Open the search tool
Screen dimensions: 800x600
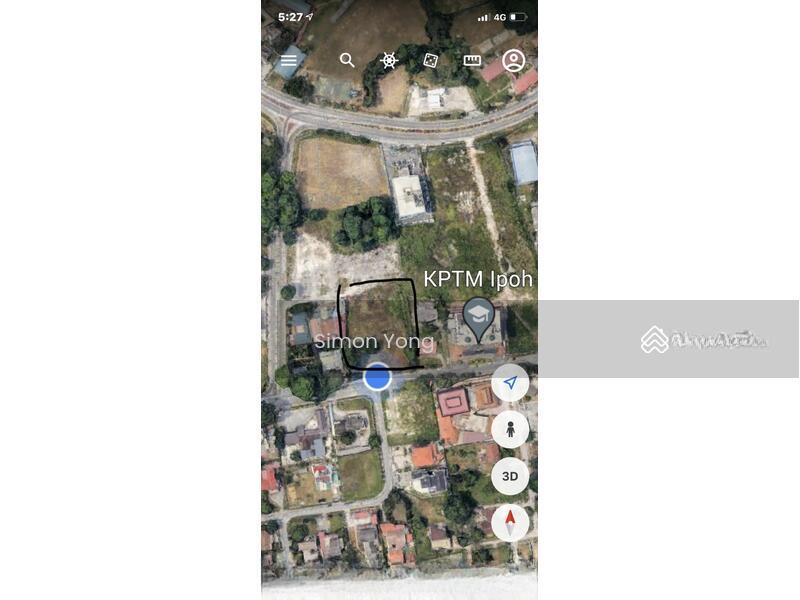click(347, 60)
